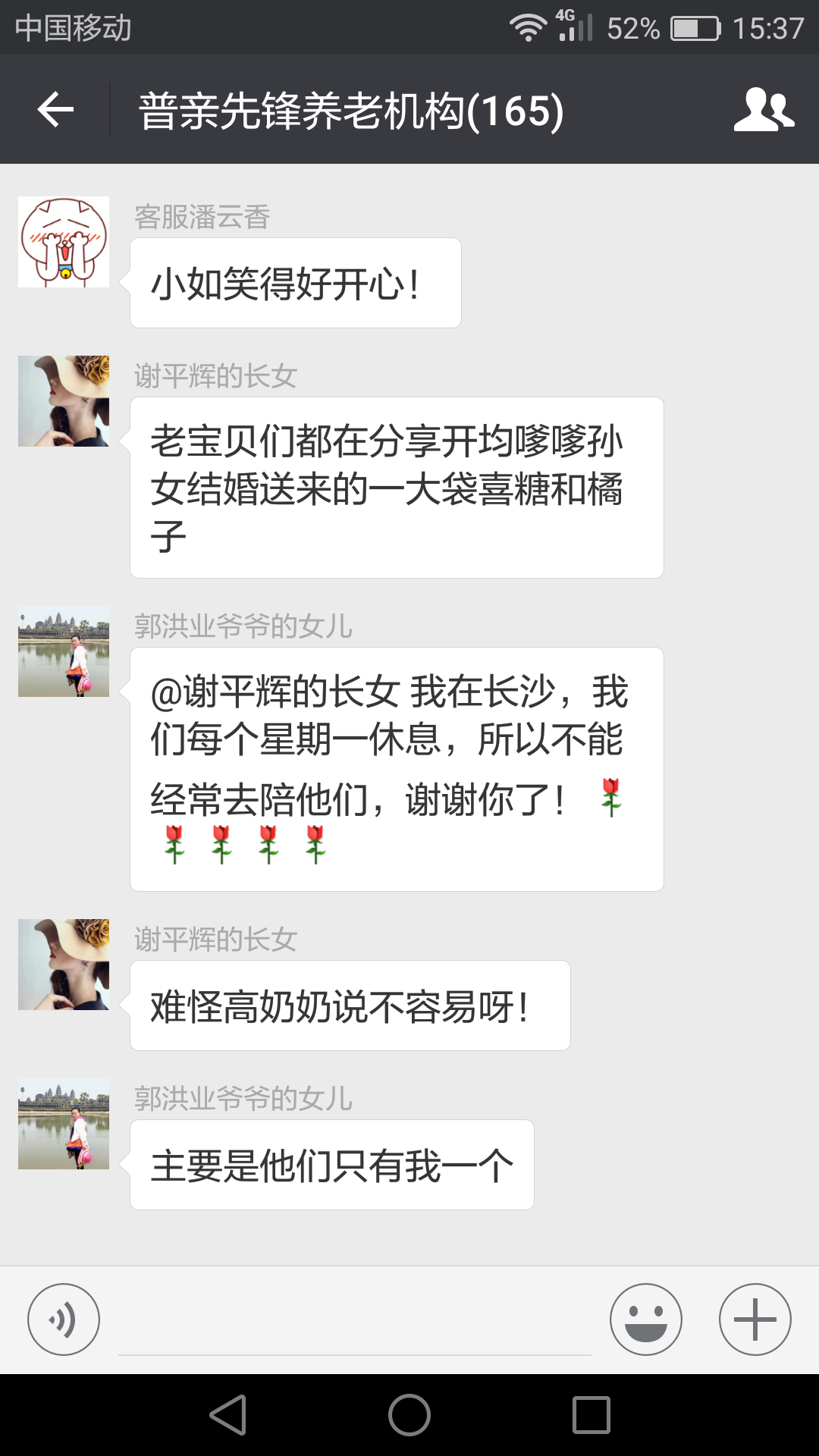Open avatar beside 主要是他们只有我一个 message
819x1456 pixels.
click(64, 1124)
